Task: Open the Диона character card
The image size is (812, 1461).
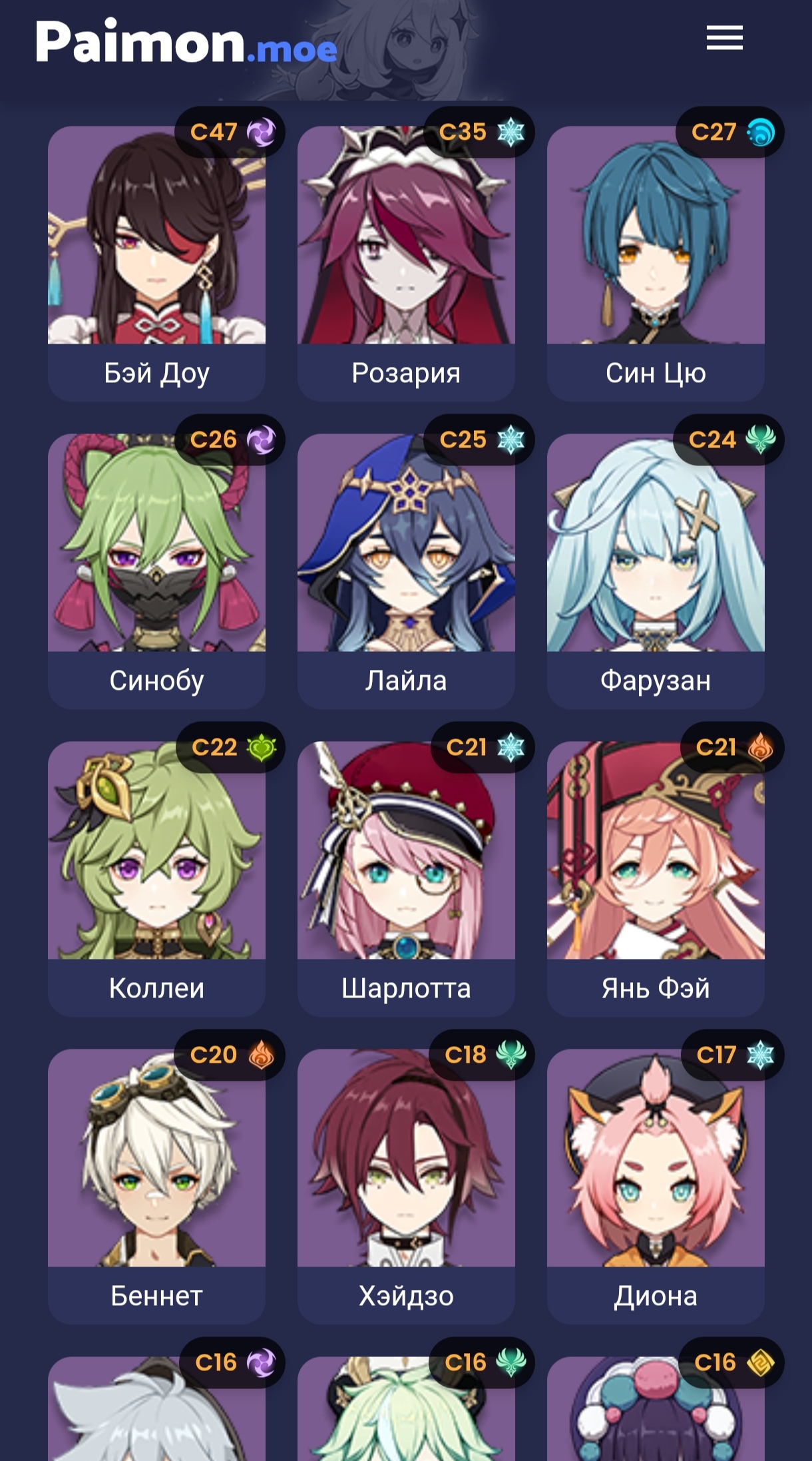Action: [656, 1186]
